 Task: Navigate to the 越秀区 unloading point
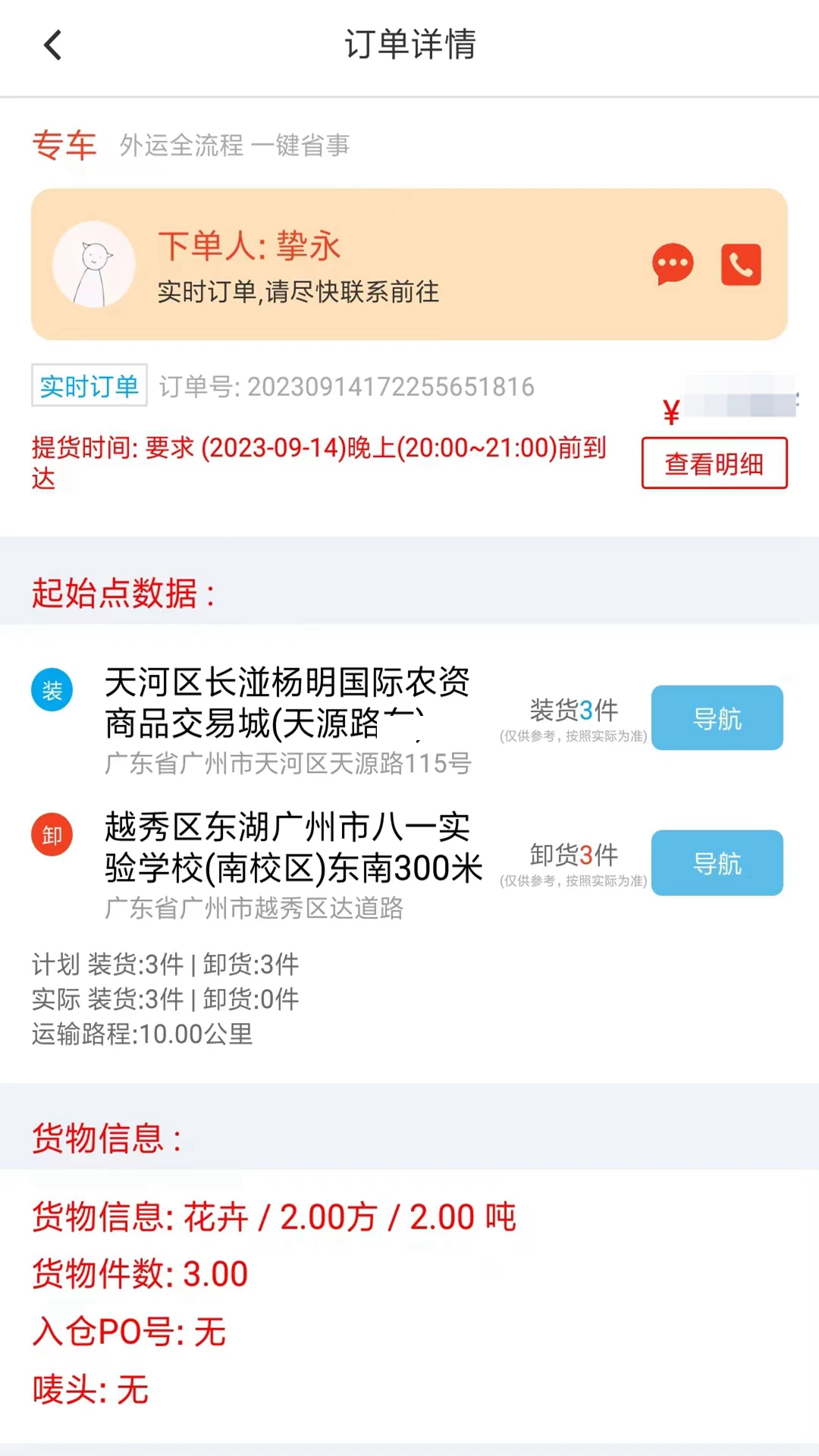(x=717, y=863)
